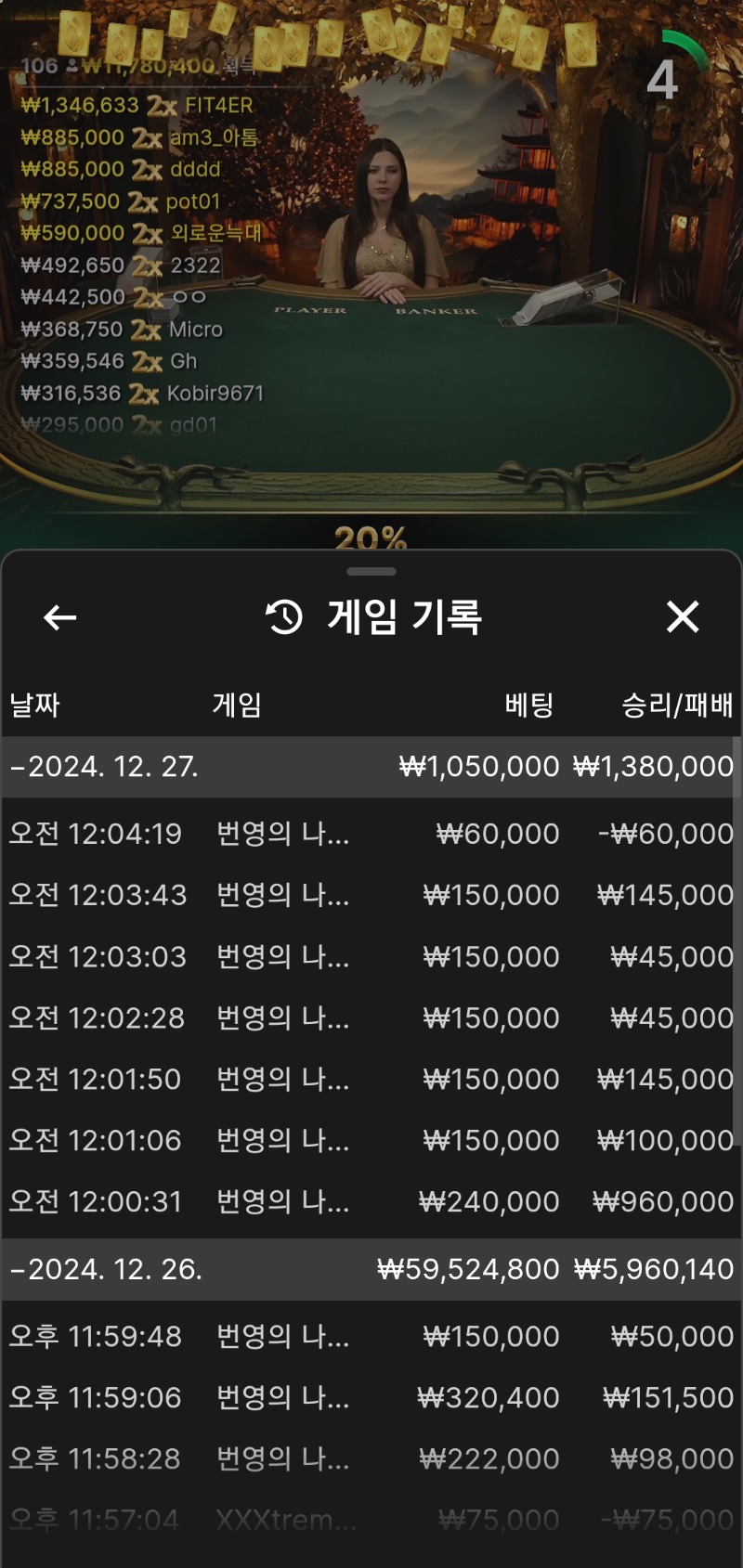Close the 게임 기록 panel

tap(683, 616)
